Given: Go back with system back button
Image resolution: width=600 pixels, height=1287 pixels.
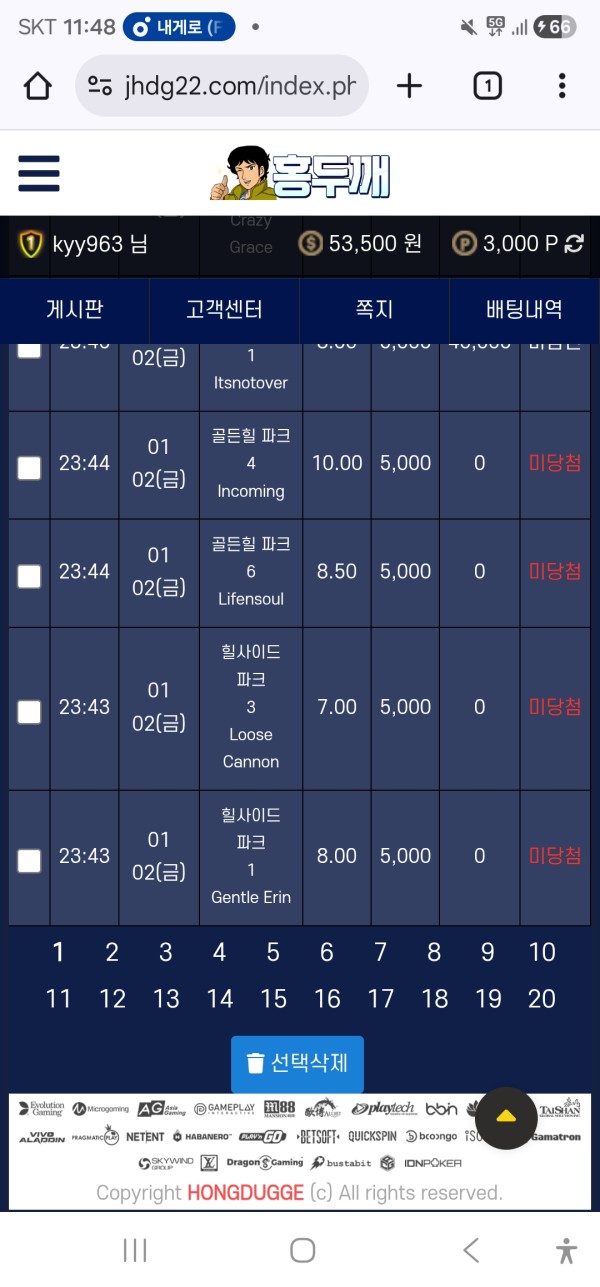Looking at the screenshot, I should pyautogui.click(x=470, y=1249).
